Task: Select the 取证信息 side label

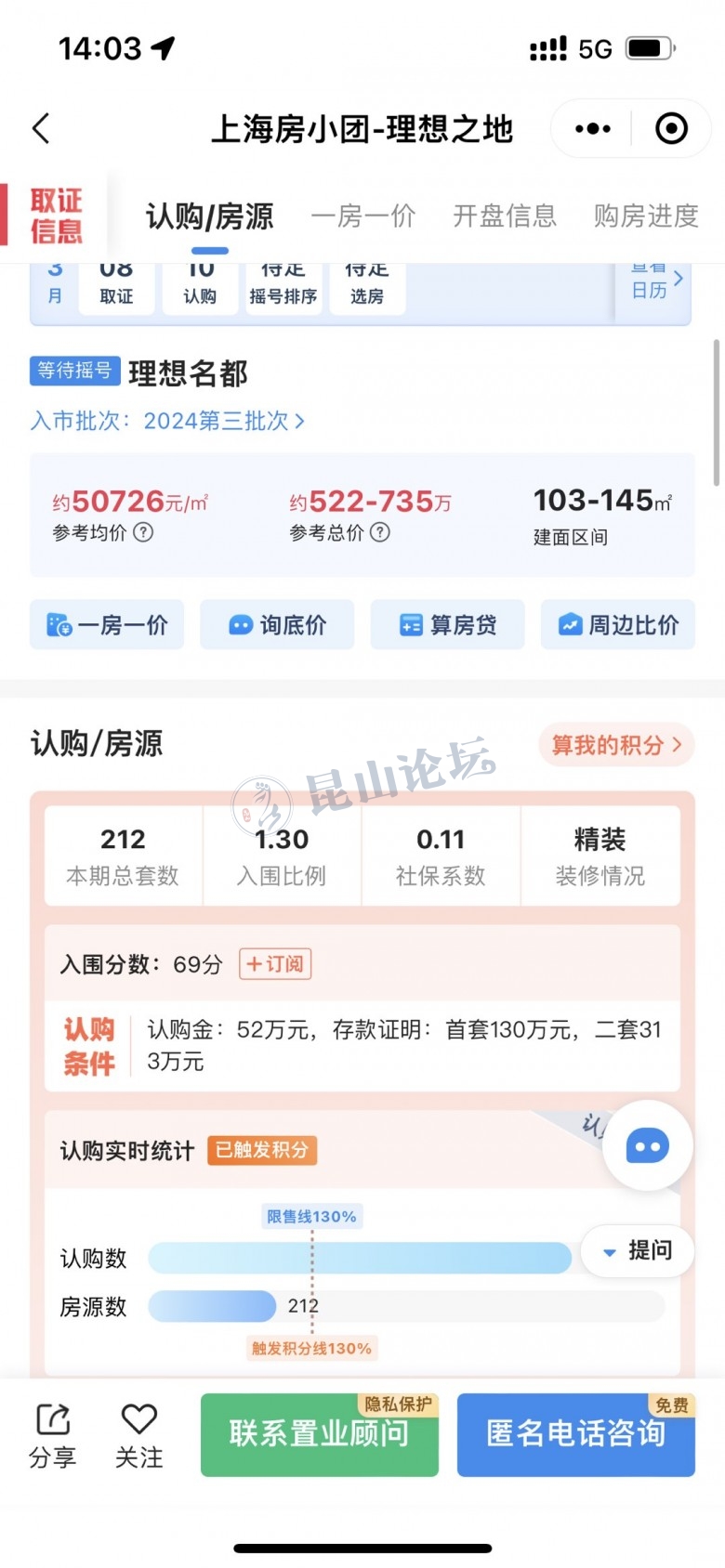Action: [56, 216]
